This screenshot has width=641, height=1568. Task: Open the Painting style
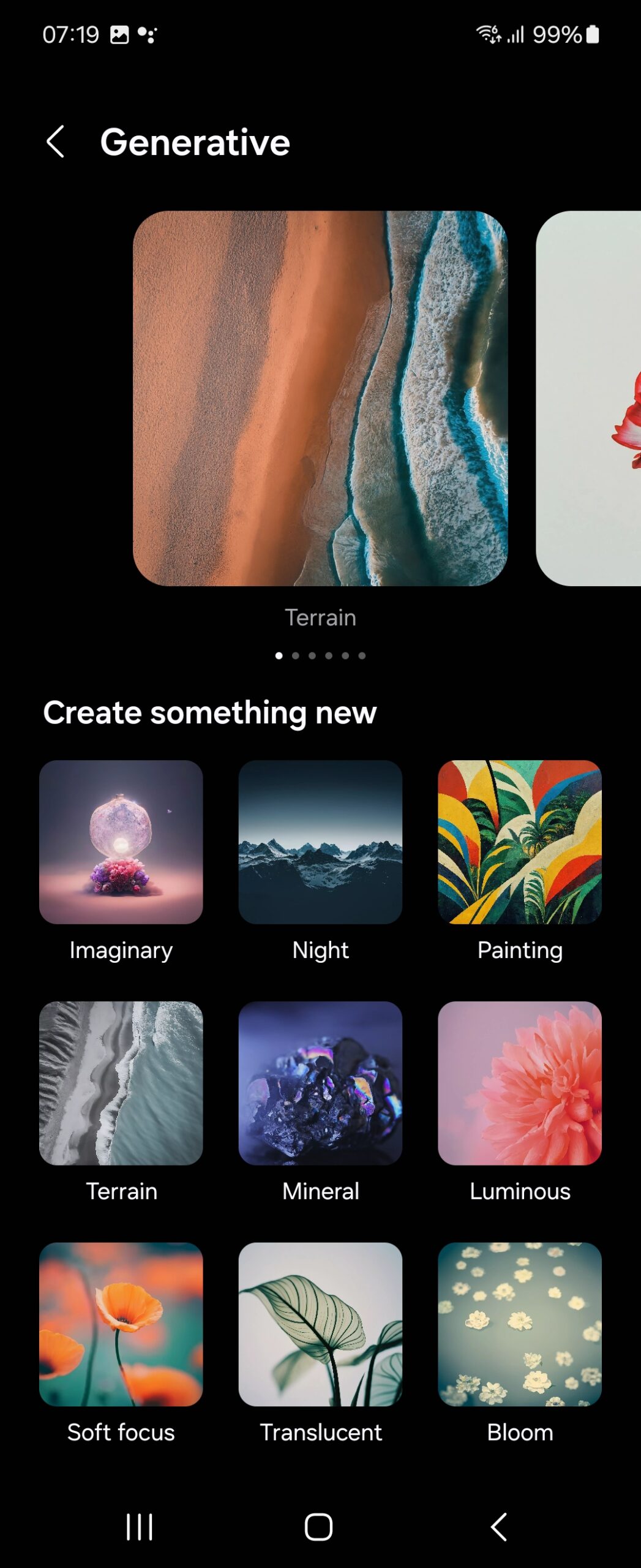click(519, 842)
